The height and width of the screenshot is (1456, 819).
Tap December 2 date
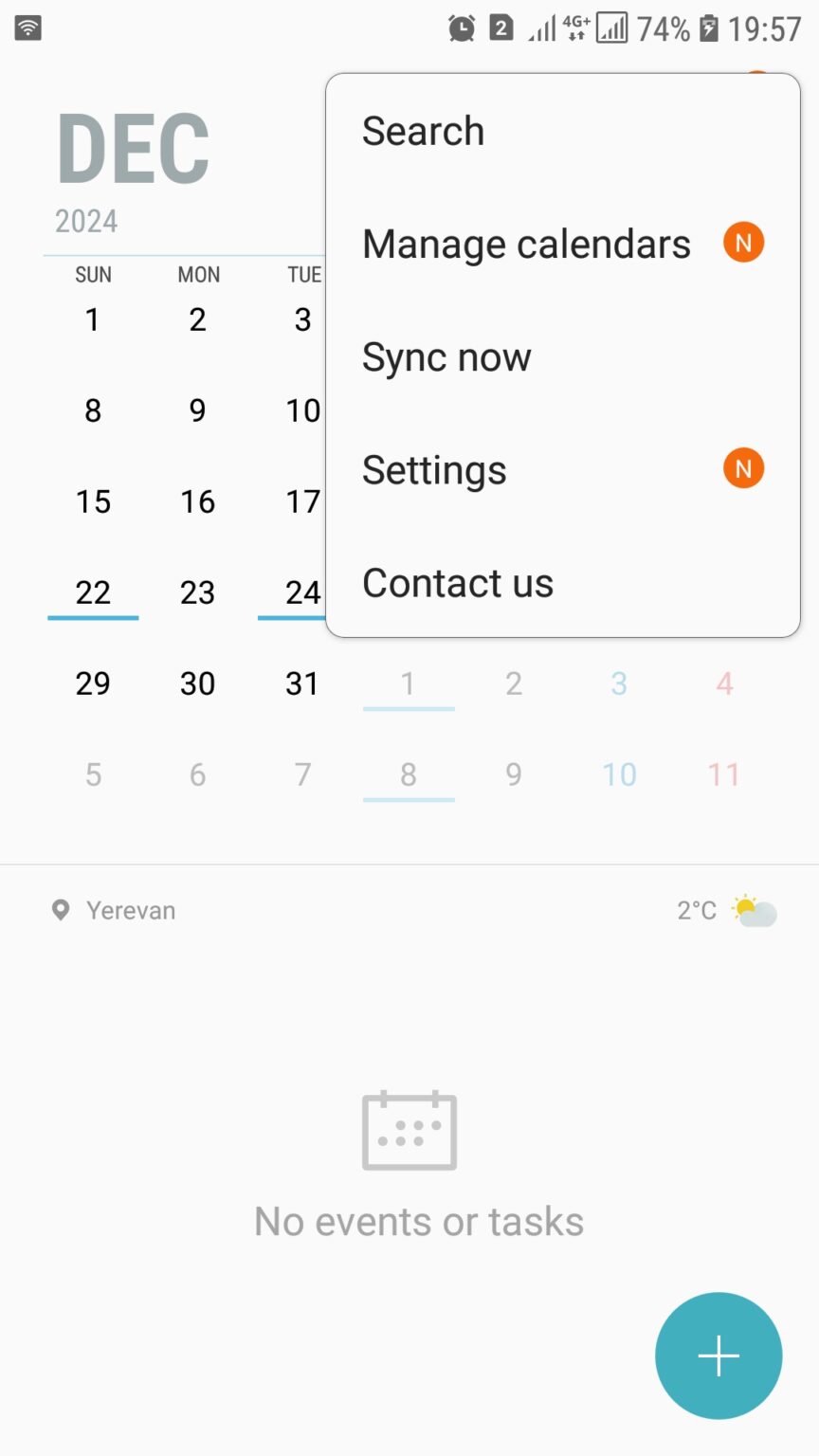[x=197, y=319]
